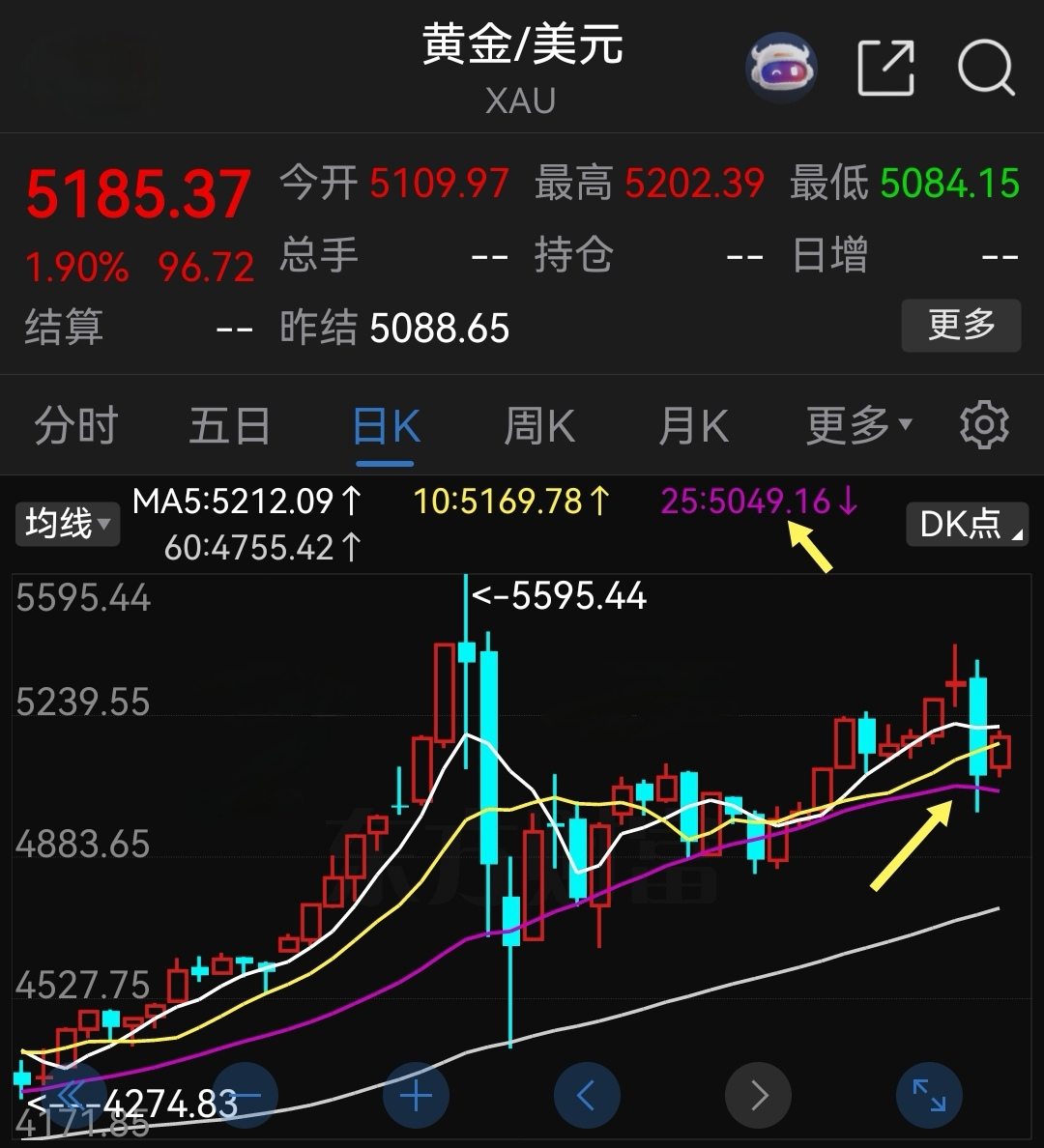Zoom in the chart with plus
The height and width of the screenshot is (1148, 1044).
tap(416, 1096)
